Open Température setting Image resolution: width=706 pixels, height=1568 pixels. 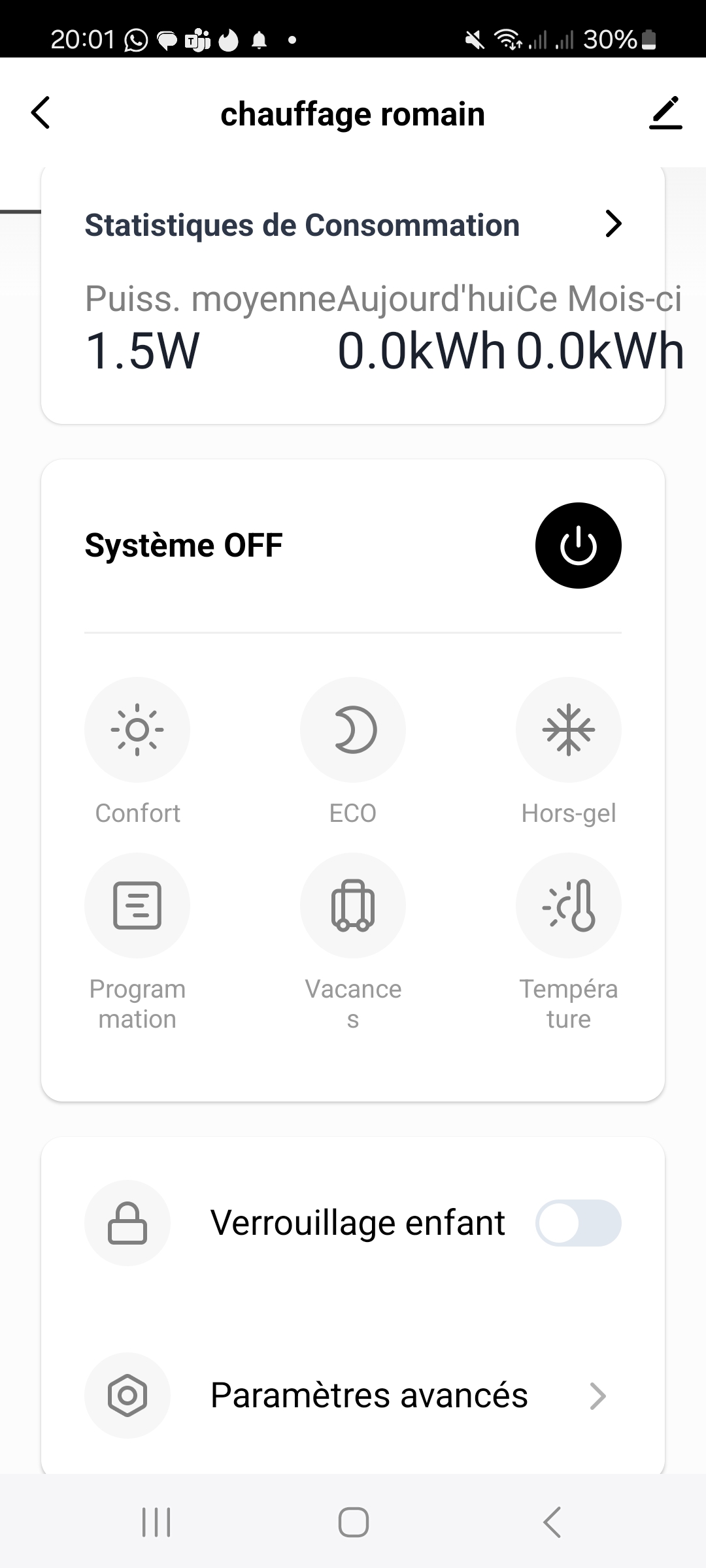click(x=569, y=906)
